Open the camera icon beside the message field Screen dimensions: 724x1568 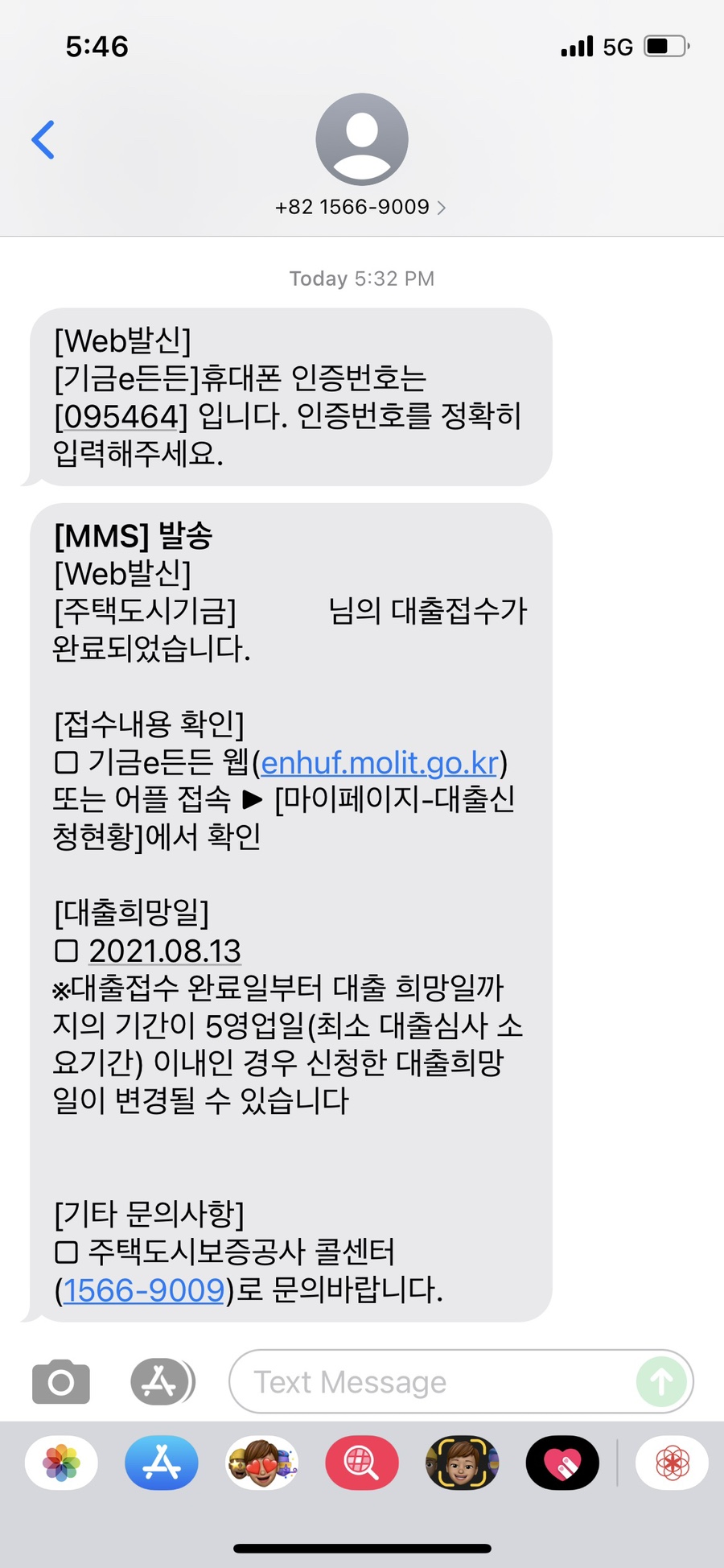pos(60,1381)
